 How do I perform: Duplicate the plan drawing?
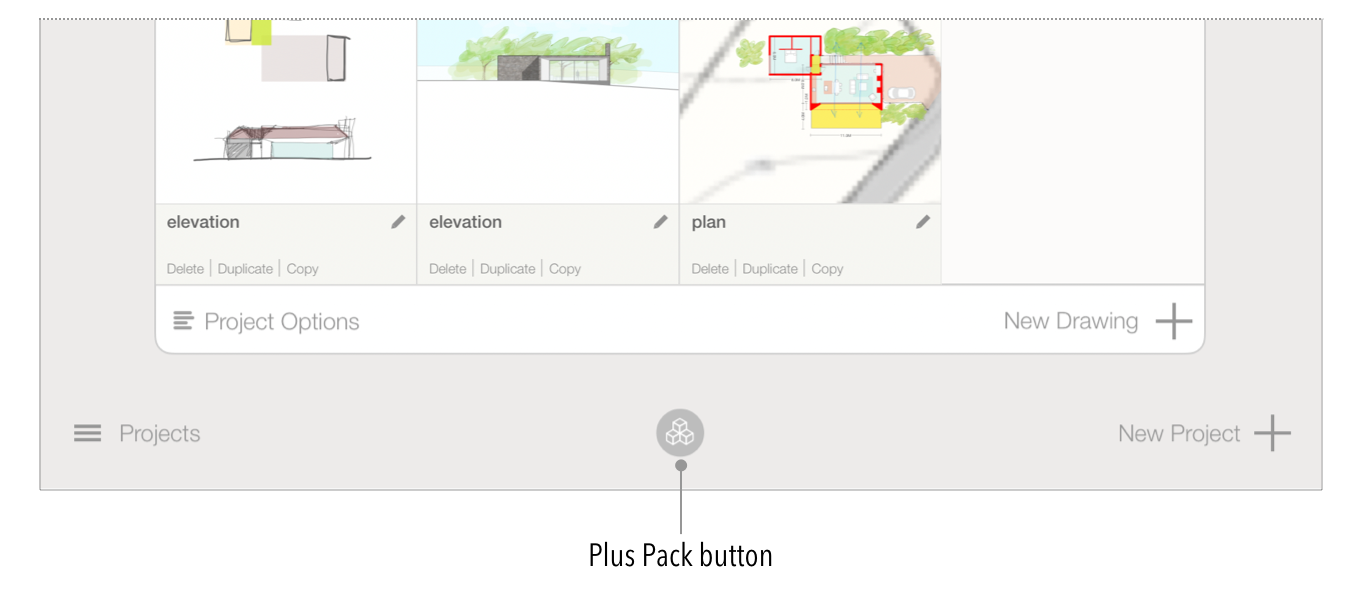pos(770,269)
